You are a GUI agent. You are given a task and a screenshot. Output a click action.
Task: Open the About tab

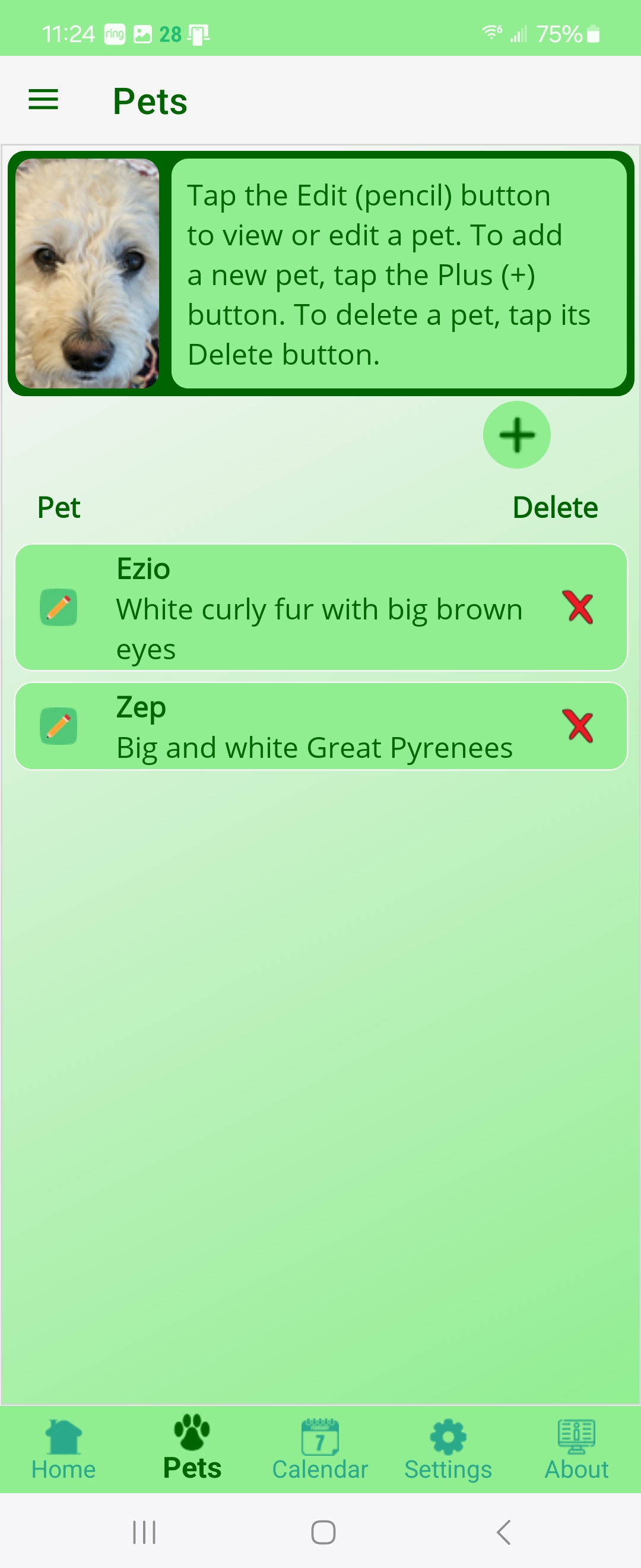click(x=576, y=1450)
